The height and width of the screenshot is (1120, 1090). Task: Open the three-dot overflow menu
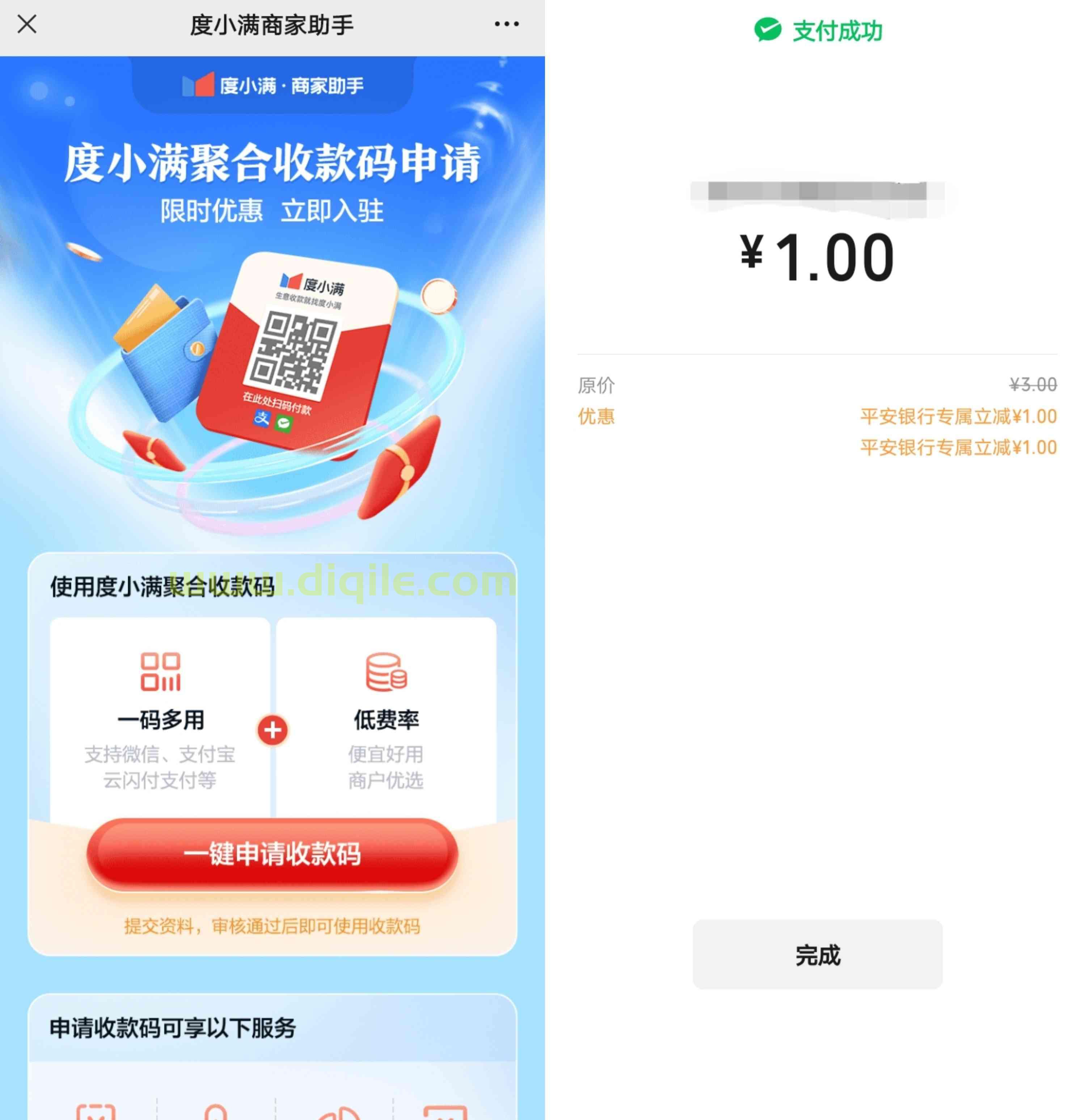507,24
